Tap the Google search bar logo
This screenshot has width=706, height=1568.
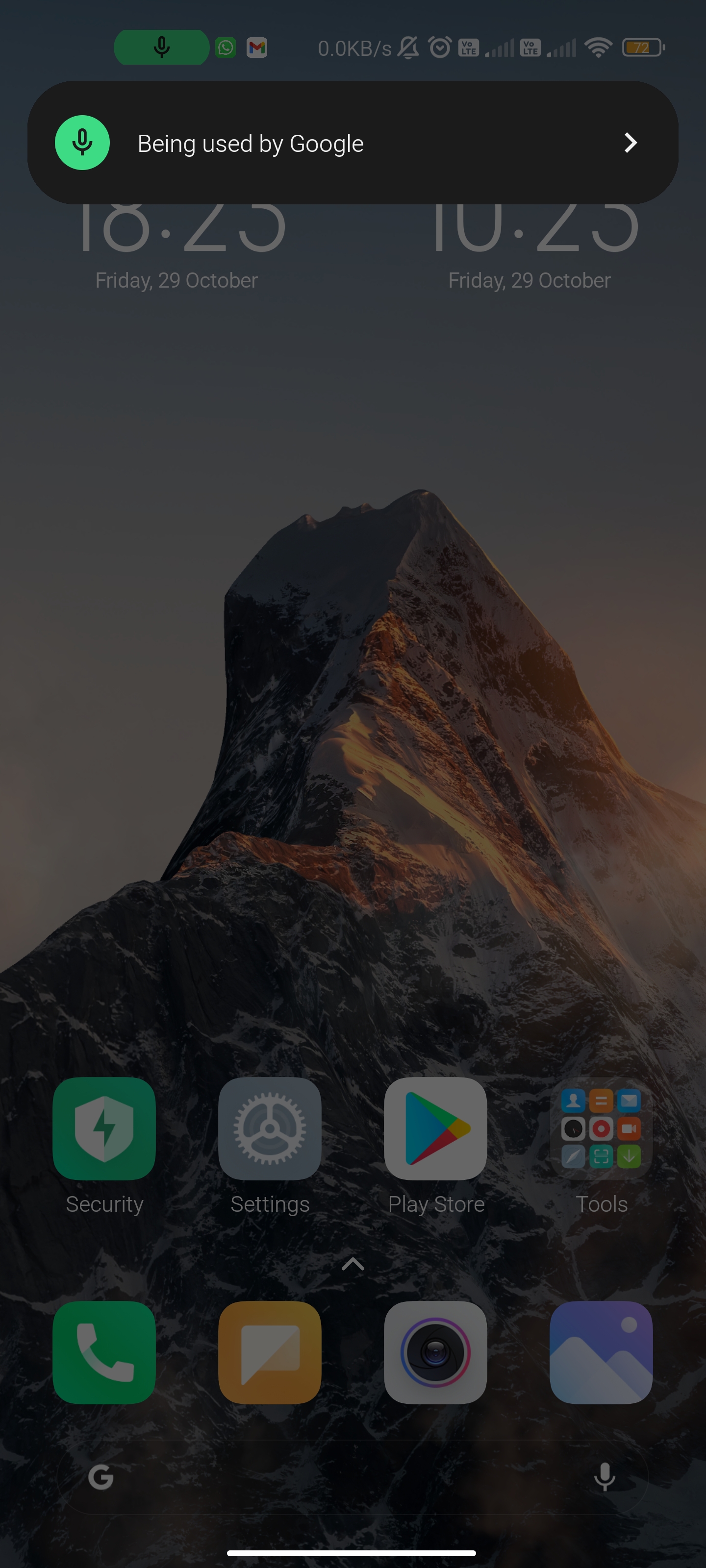[101, 1477]
